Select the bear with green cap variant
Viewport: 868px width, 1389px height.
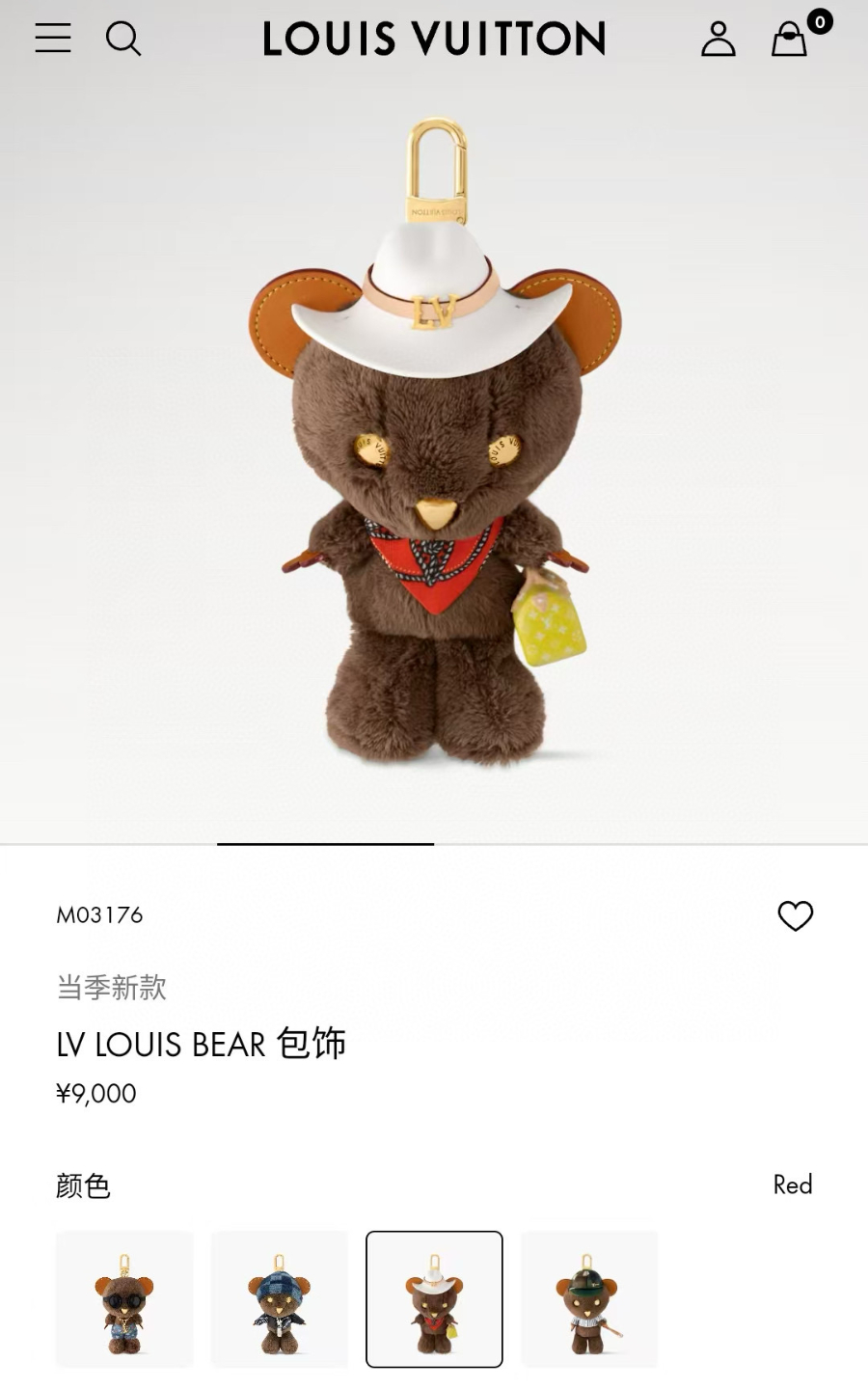pos(589,1298)
